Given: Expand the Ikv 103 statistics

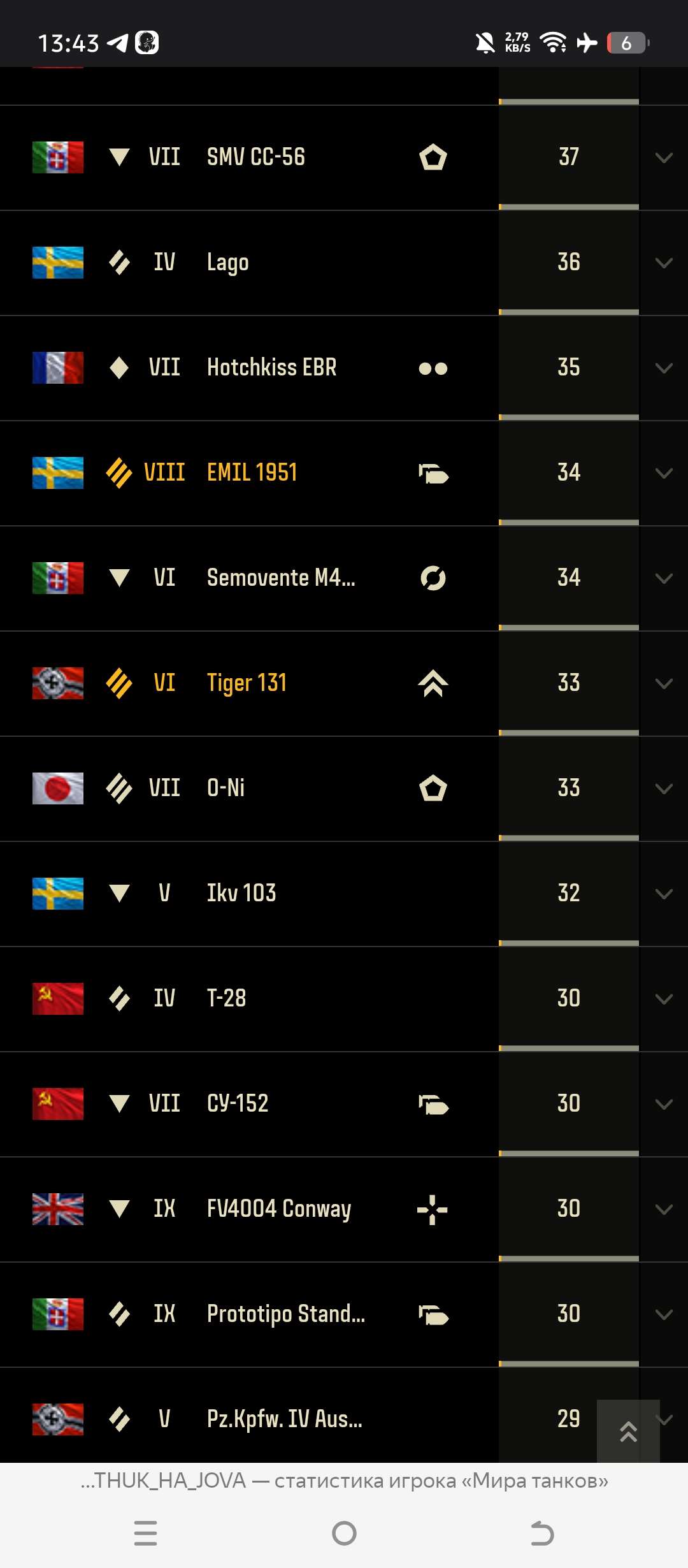Looking at the screenshot, I should (664, 894).
